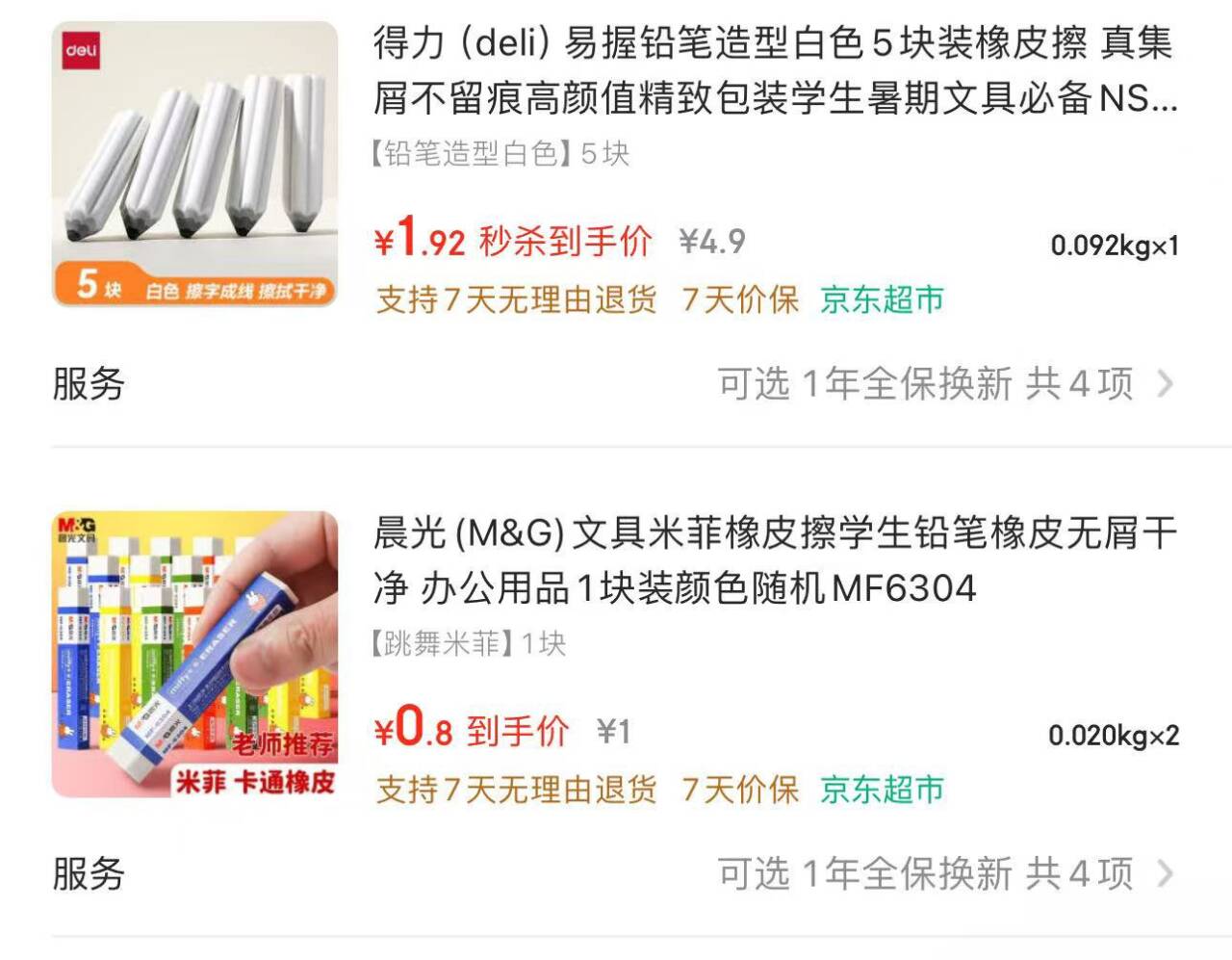Open the 得力 (deli) eraser product title
Viewport: 1232px width, 960px height.
pos(776,70)
